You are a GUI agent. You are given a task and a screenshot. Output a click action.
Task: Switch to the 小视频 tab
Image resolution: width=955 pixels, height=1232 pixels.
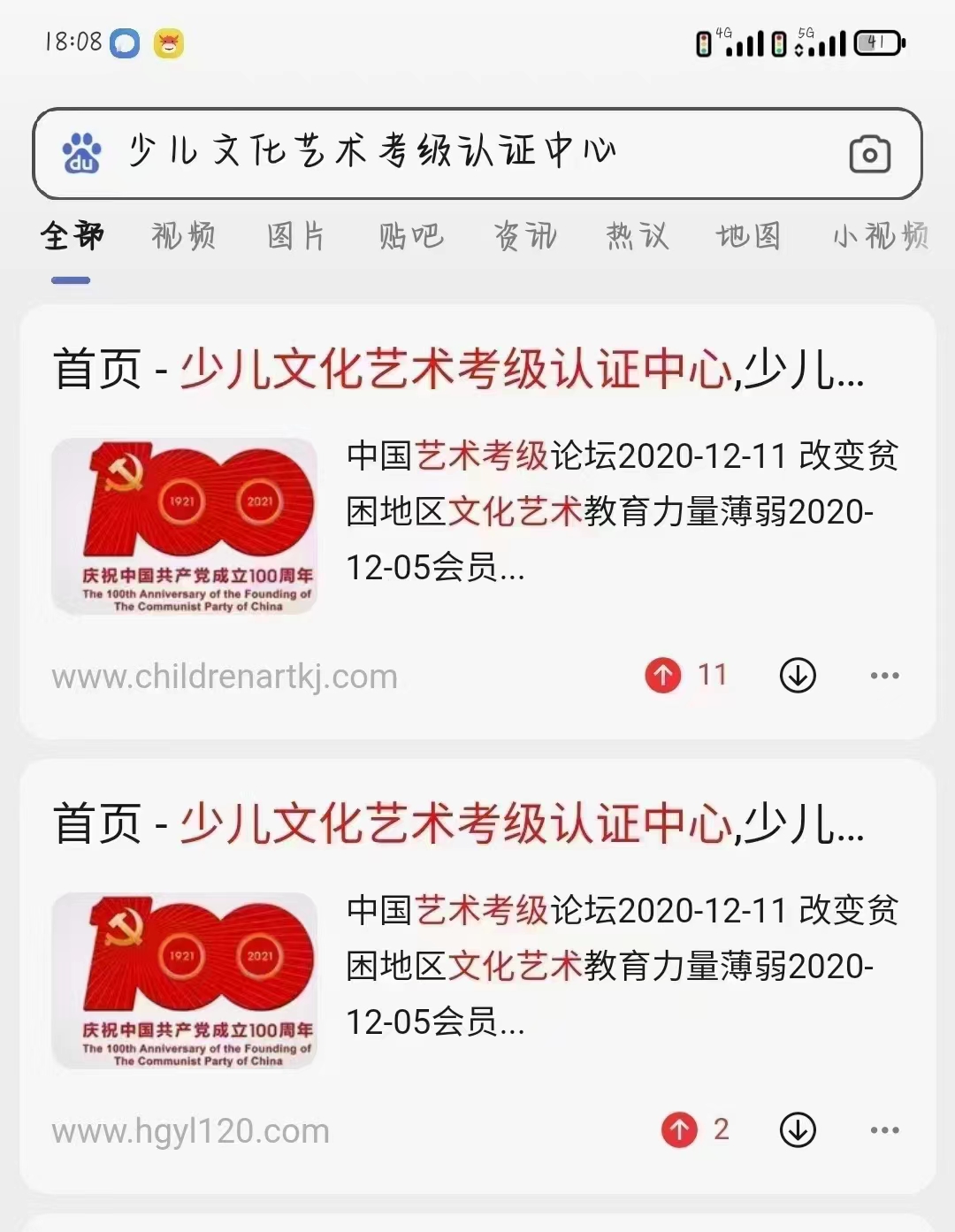[x=880, y=236]
